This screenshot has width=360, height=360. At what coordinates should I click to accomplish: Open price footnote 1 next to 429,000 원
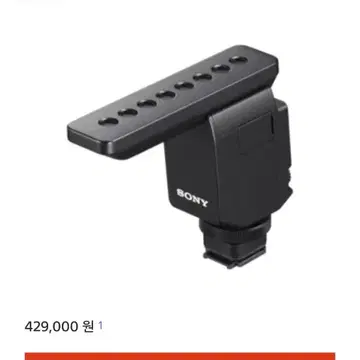(x=100, y=325)
